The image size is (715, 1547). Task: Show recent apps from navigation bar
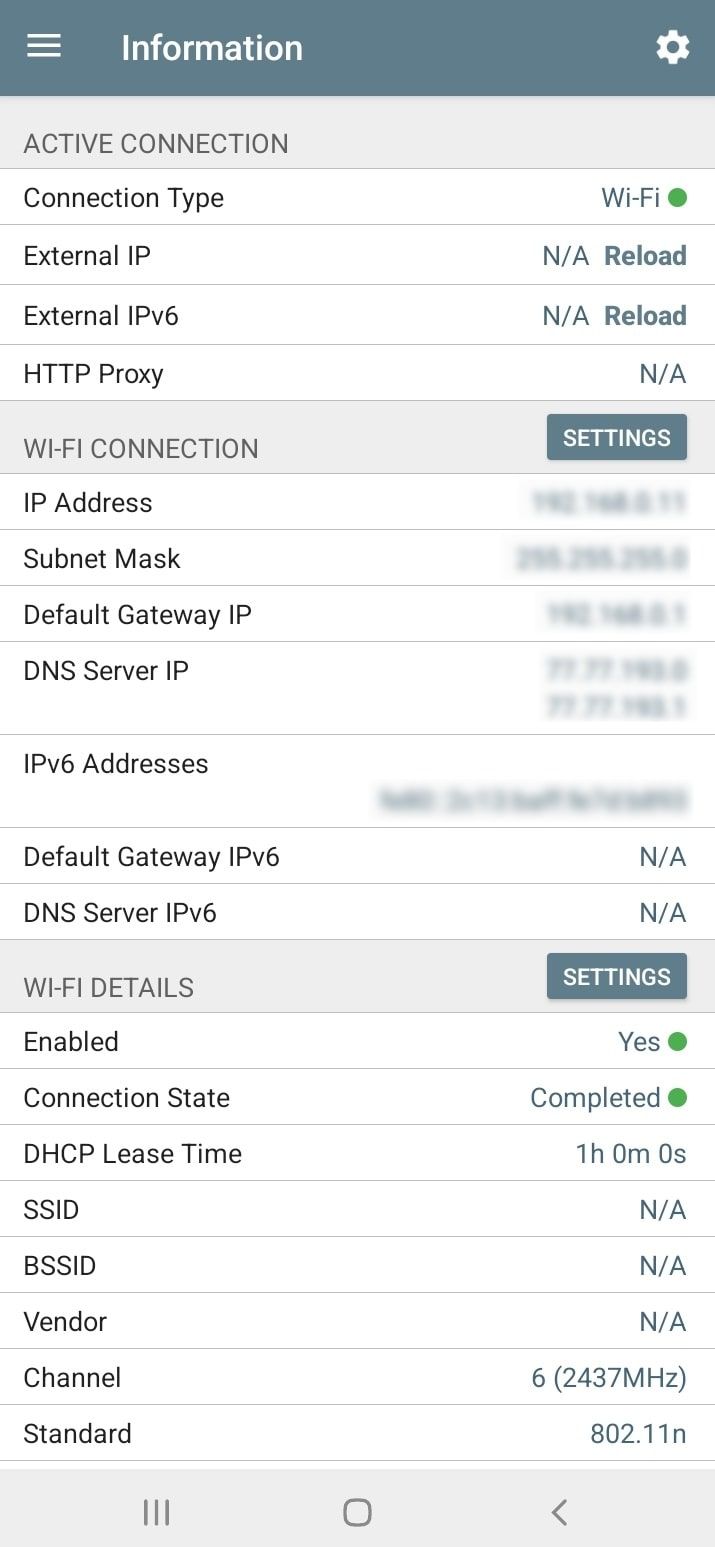click(156, 1512)
